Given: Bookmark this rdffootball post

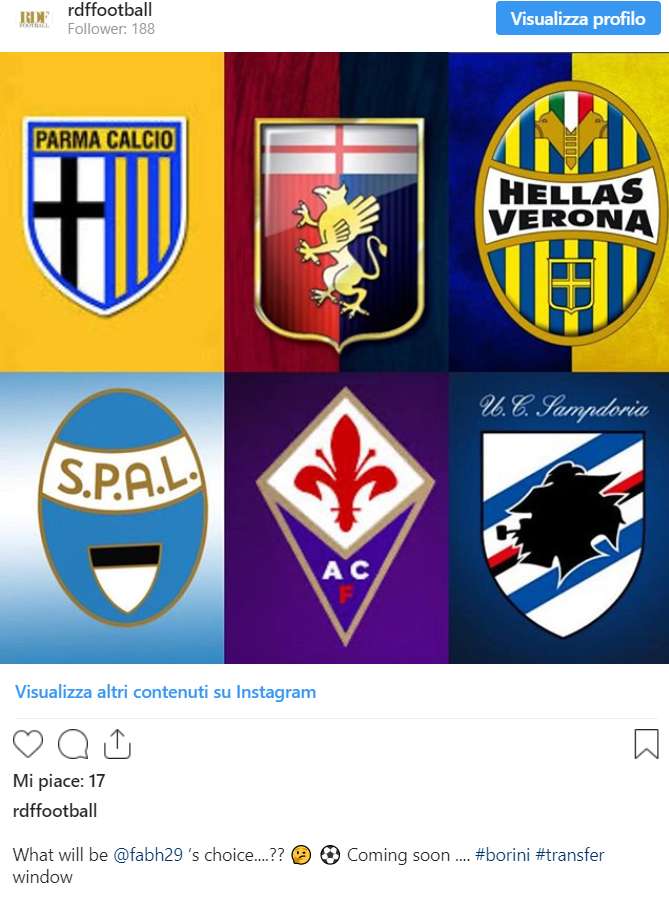Looking at the screenshot, I should pyautogui.click(x=646, y=744).
